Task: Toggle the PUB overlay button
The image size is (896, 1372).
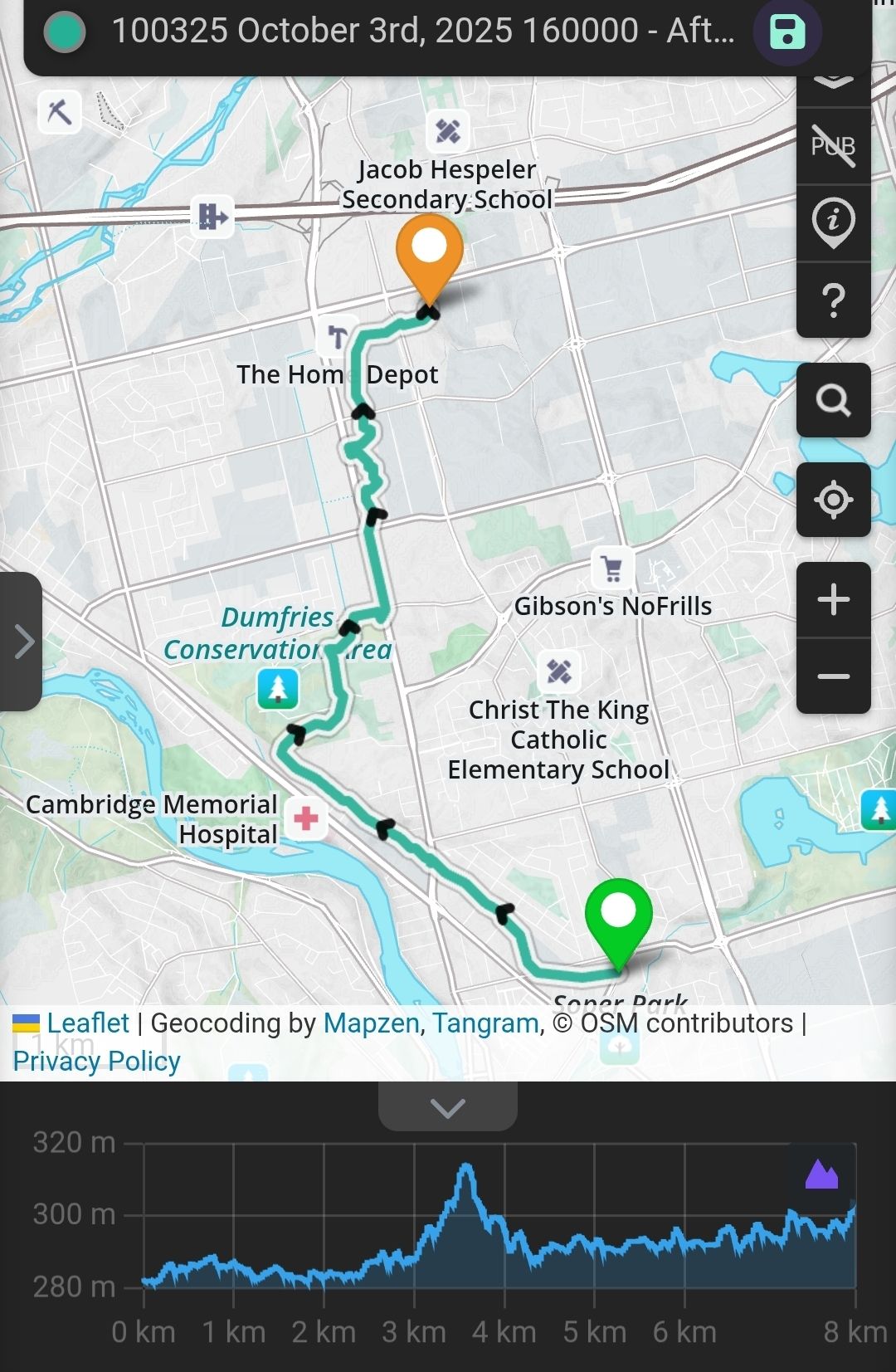Action: click(x=833, y=146)
